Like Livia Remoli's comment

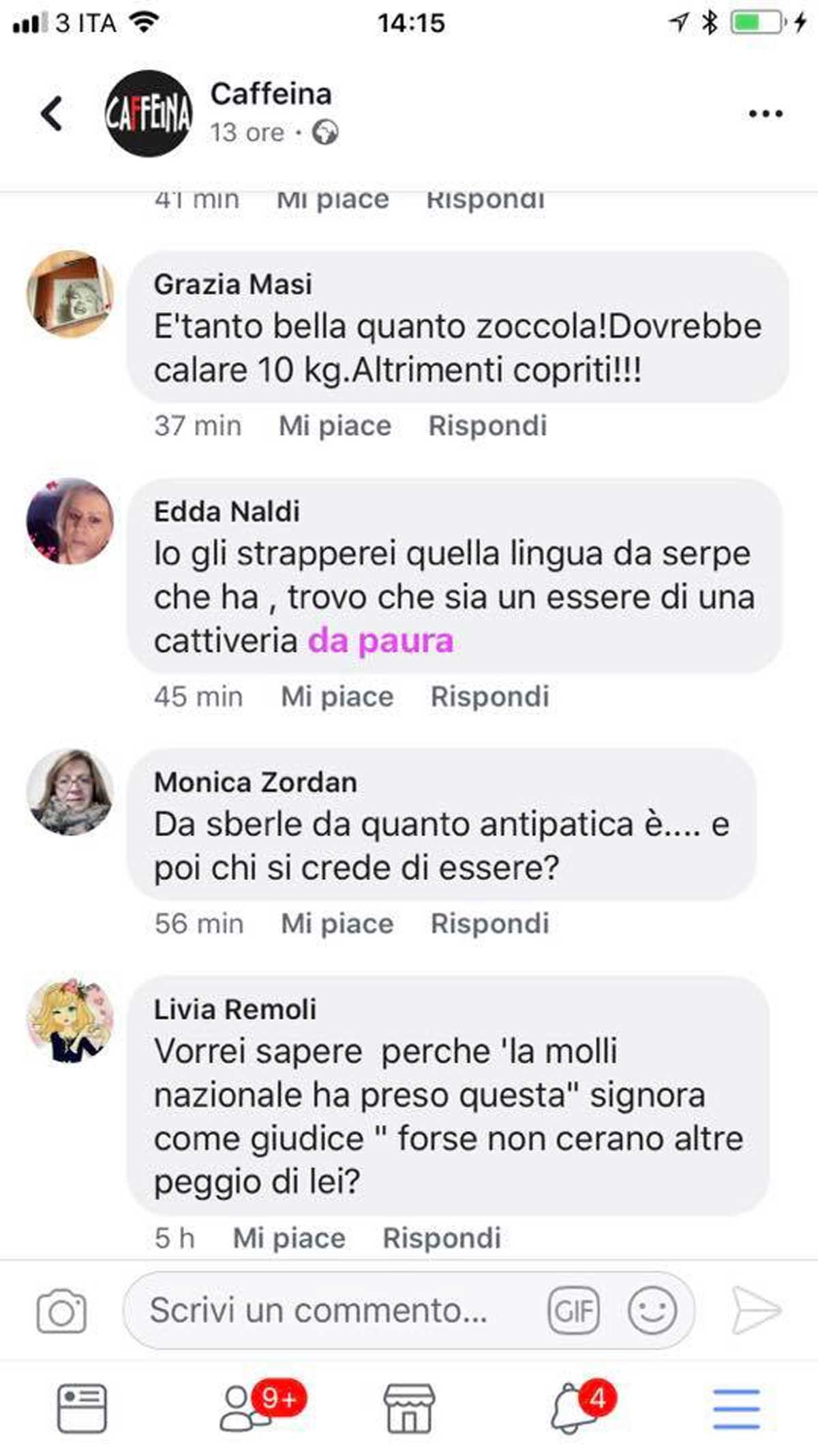tap(289, 1238)
